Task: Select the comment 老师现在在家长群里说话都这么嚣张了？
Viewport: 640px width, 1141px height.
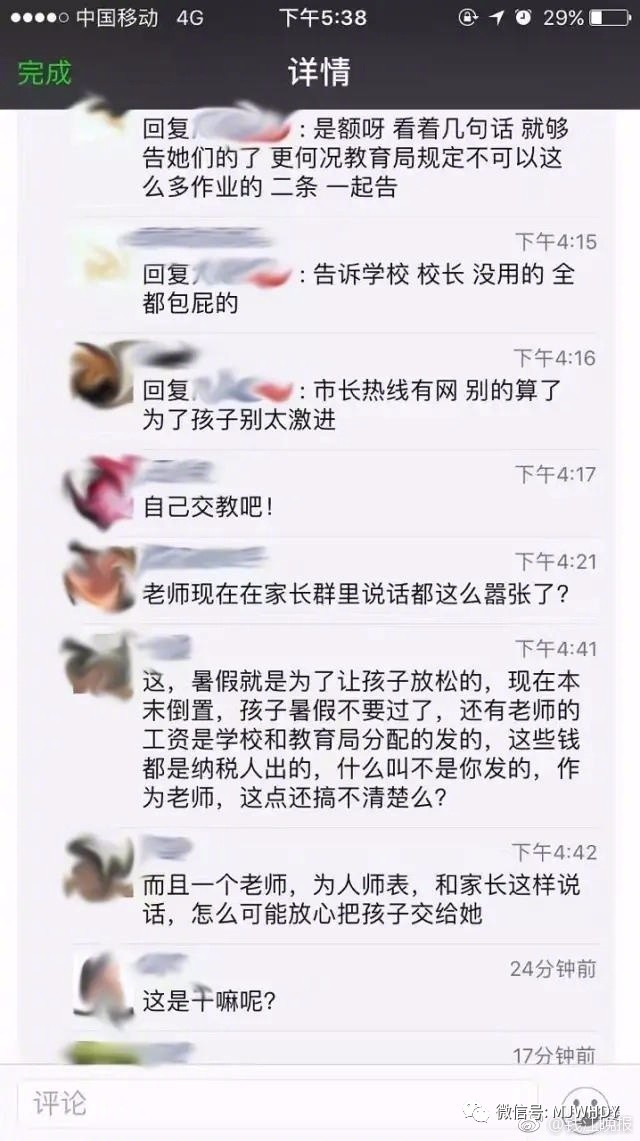Action: point(356,596)
